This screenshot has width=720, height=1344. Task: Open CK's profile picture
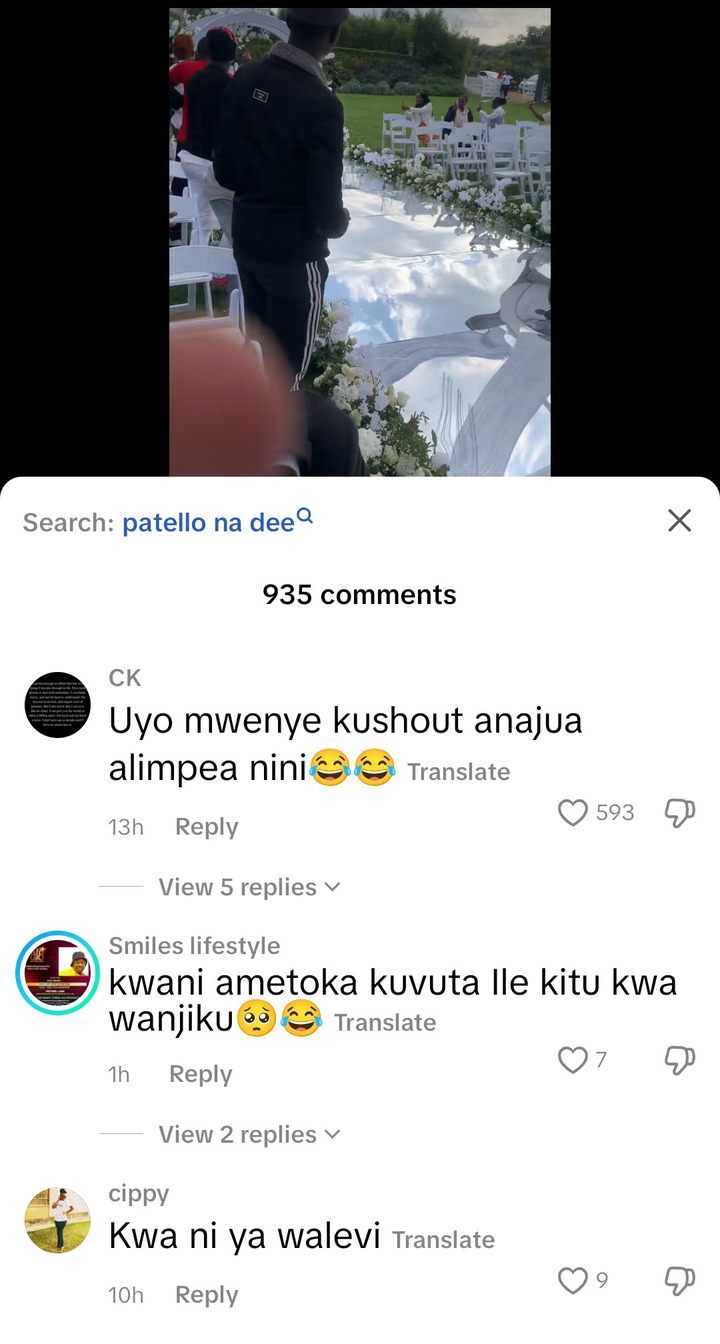[x=58, y=705]
